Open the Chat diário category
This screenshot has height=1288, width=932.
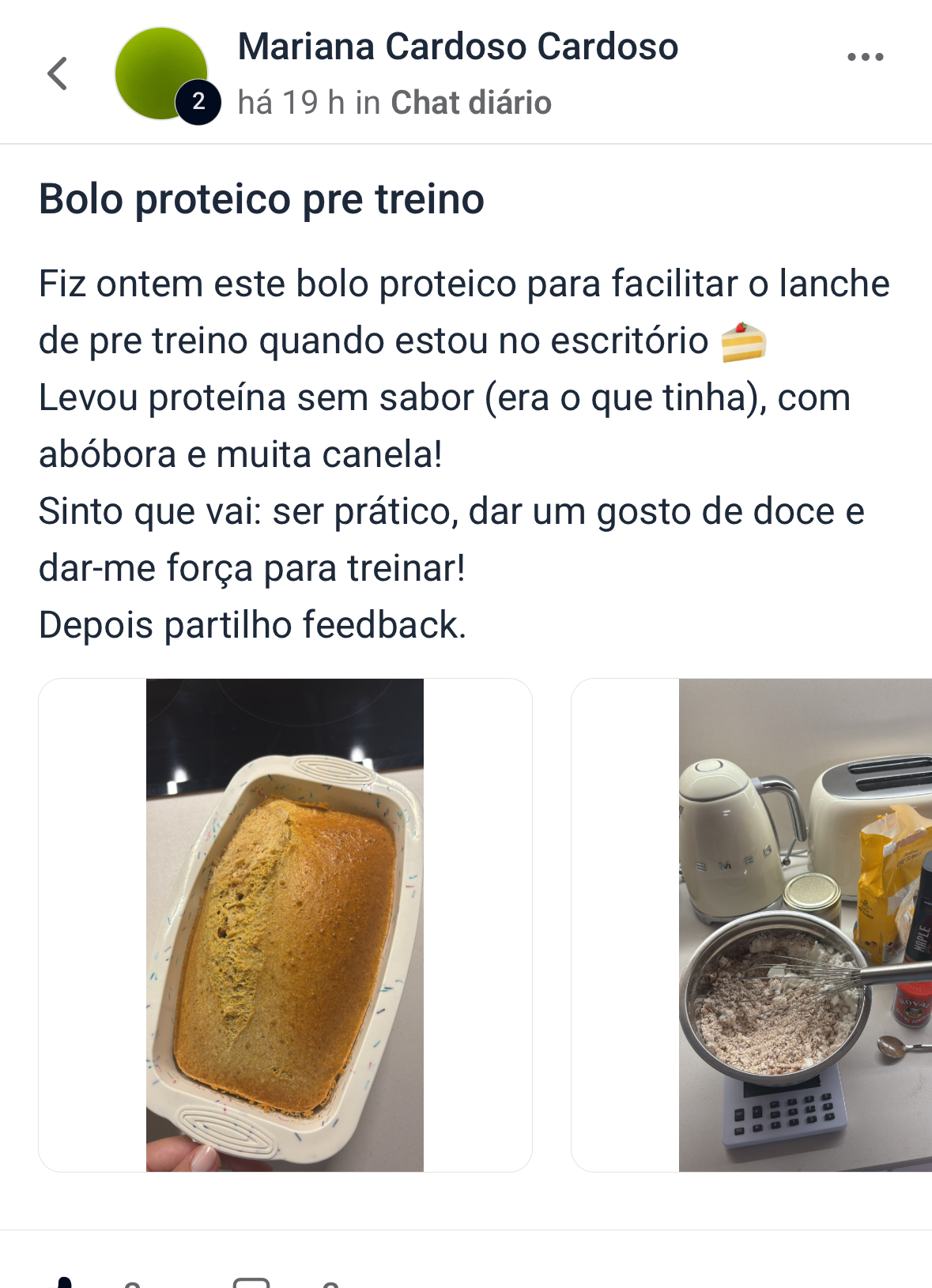click(471, 103)
